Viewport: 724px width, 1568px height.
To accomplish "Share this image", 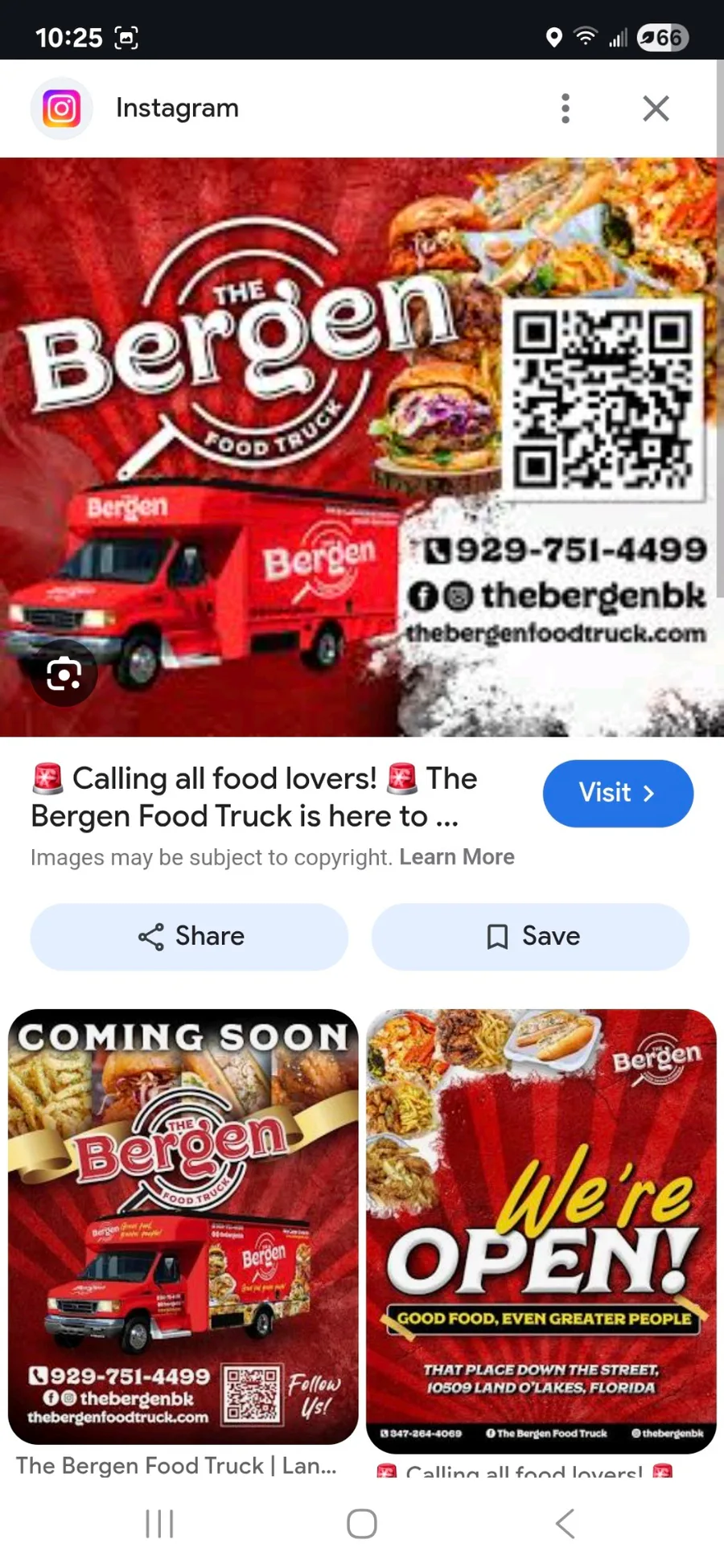I will (189, 937).
